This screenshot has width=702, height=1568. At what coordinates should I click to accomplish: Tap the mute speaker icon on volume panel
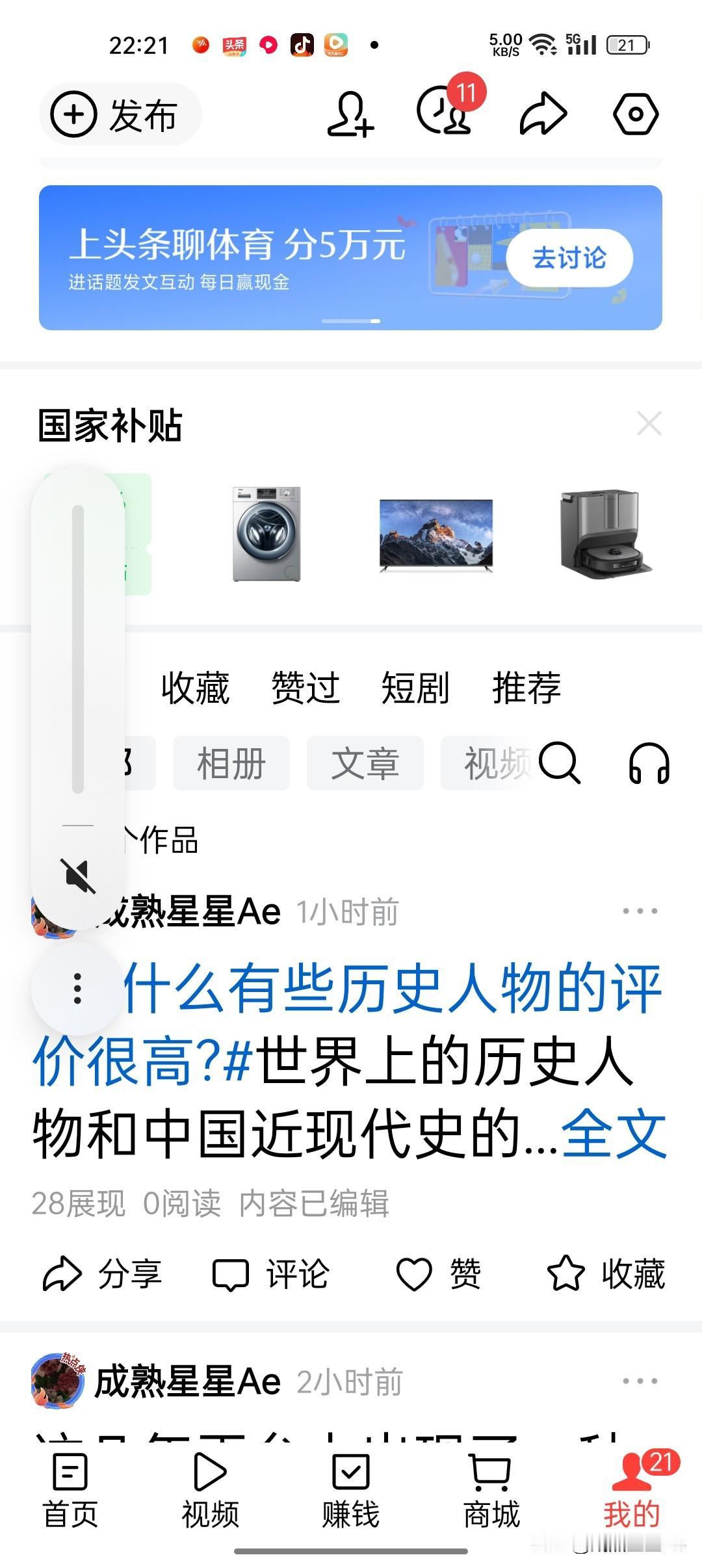coord(77,874)
